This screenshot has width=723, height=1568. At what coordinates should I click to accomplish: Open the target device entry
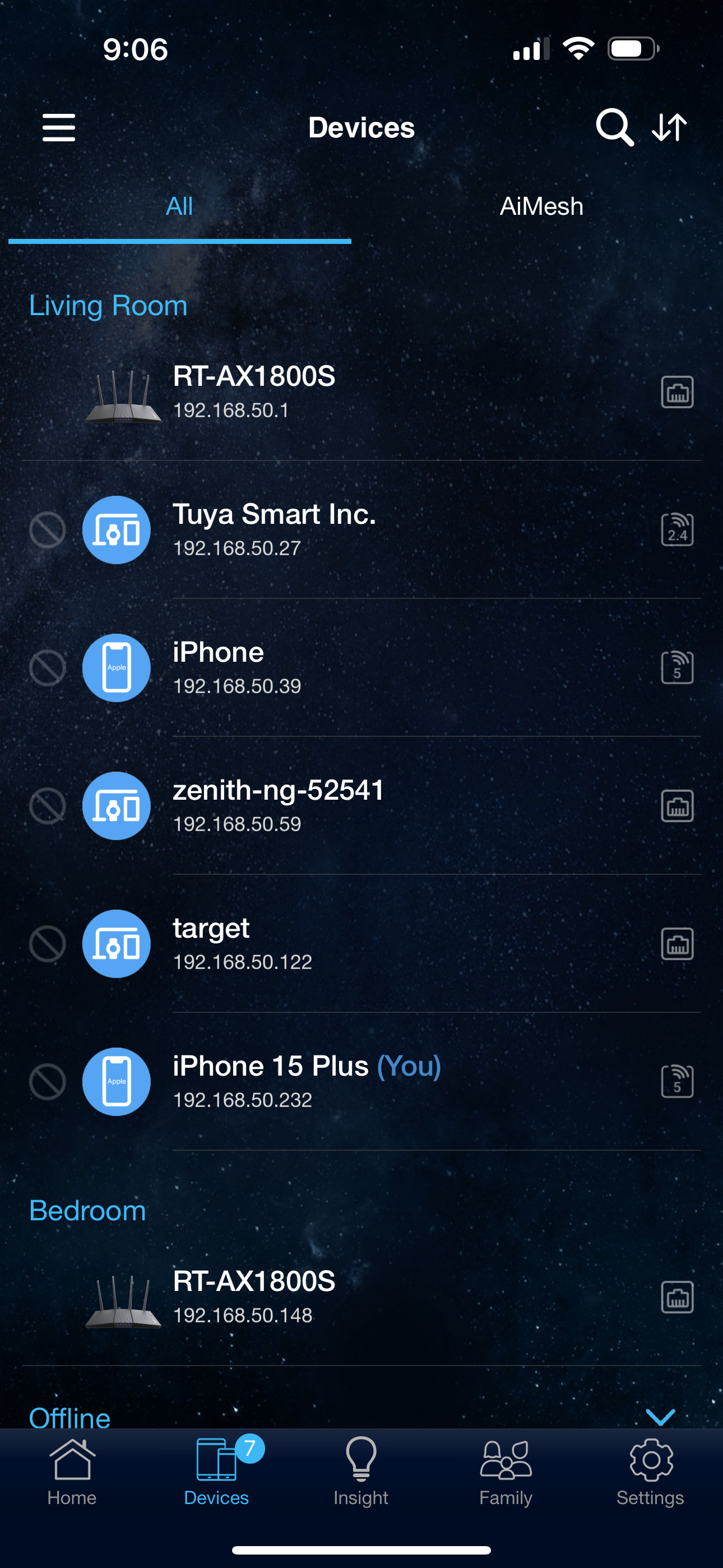(x=242, y=943)
